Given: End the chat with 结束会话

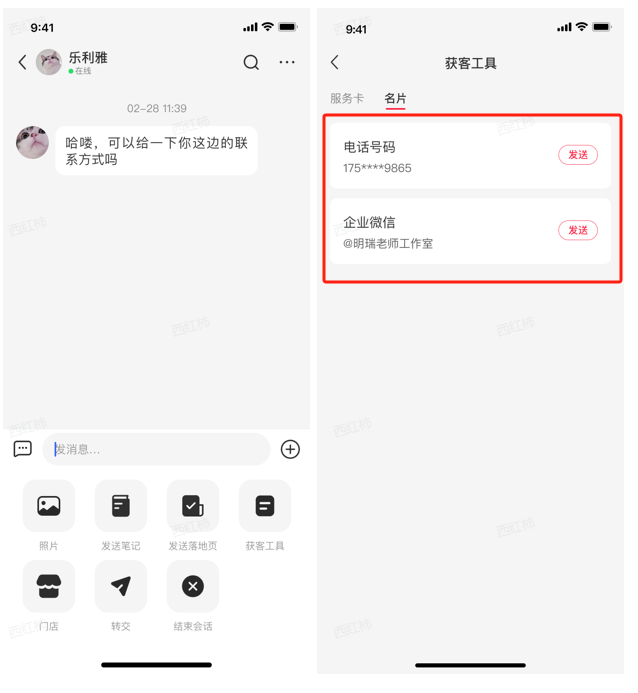Looking at the screenshot, I should pyautogui.click(x=193, y=587).
